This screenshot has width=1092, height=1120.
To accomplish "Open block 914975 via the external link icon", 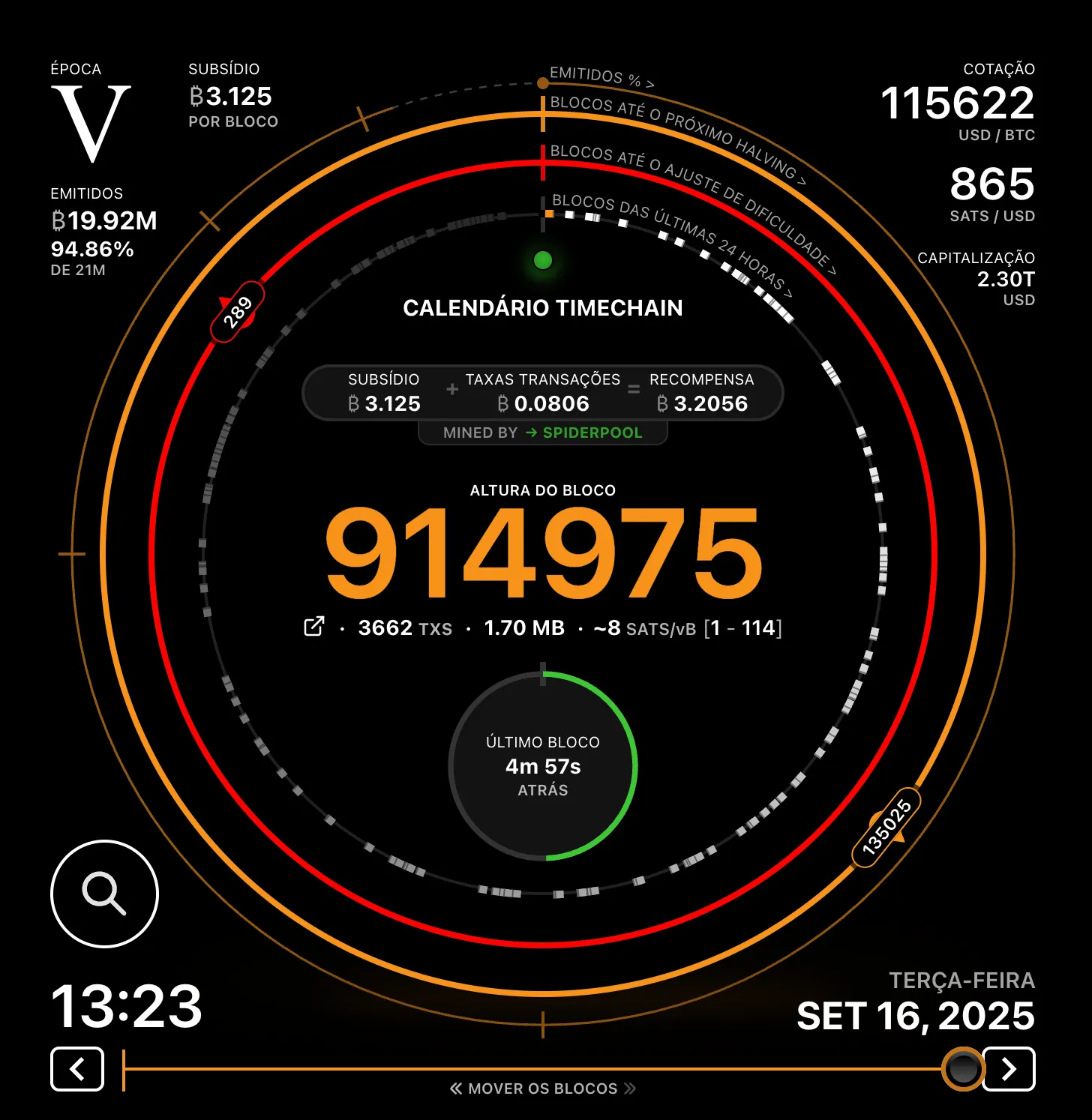I will pos(314,627).
